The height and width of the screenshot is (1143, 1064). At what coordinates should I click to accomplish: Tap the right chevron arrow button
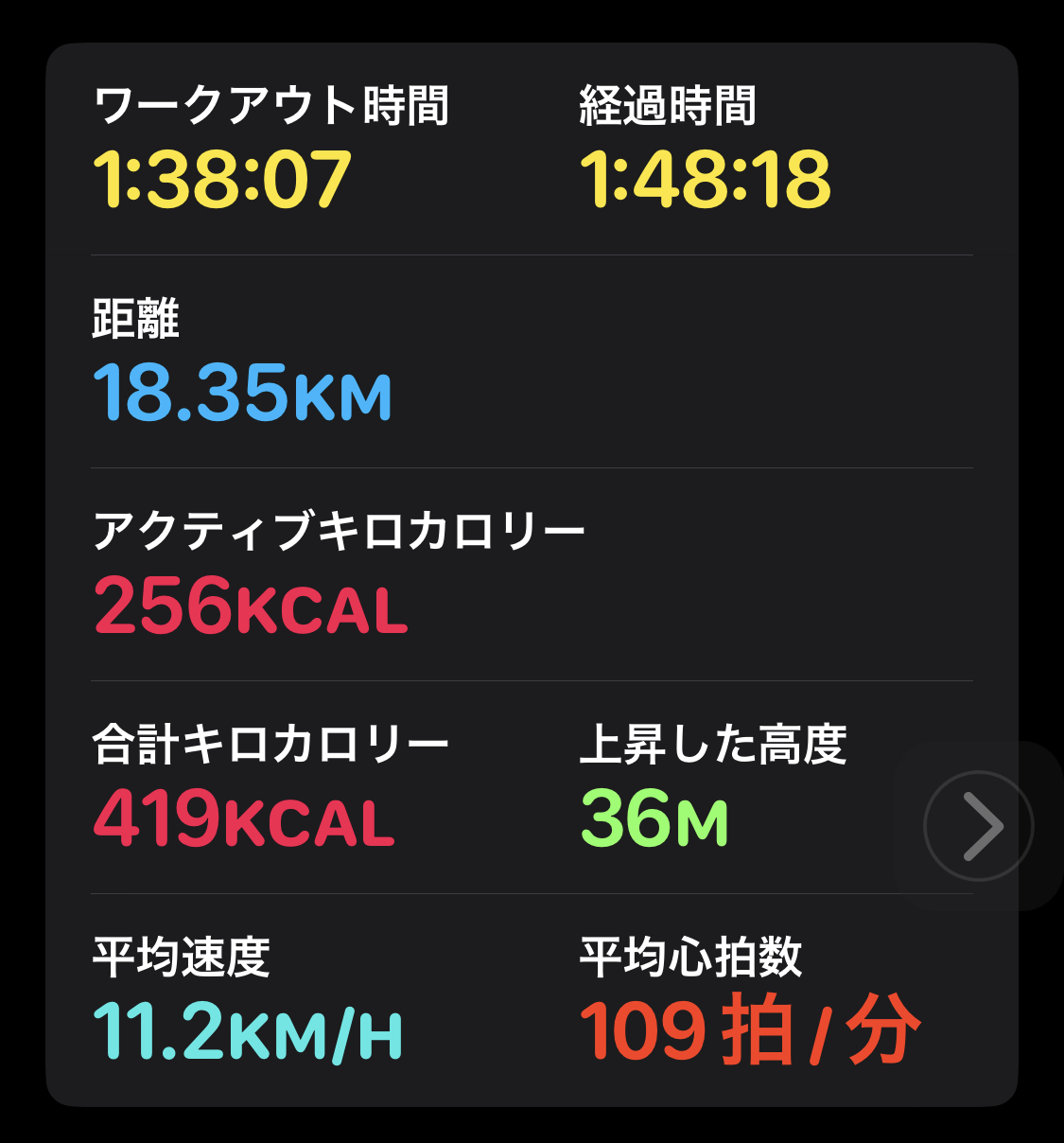(x=979, y=826)
